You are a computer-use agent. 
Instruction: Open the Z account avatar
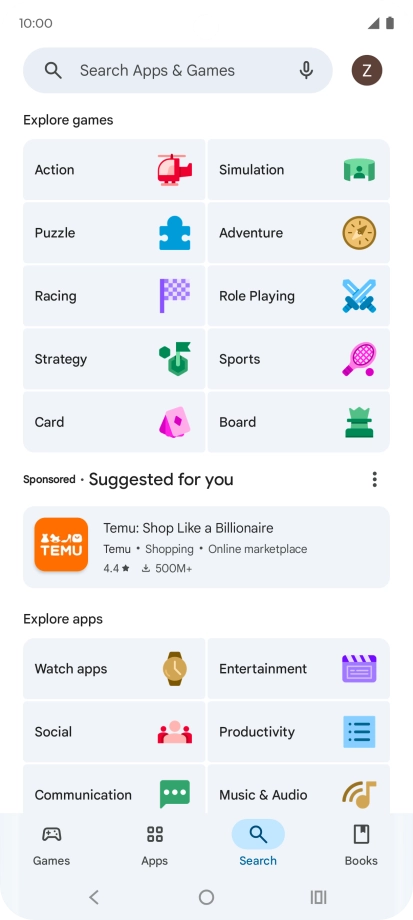tap(367, 70)
